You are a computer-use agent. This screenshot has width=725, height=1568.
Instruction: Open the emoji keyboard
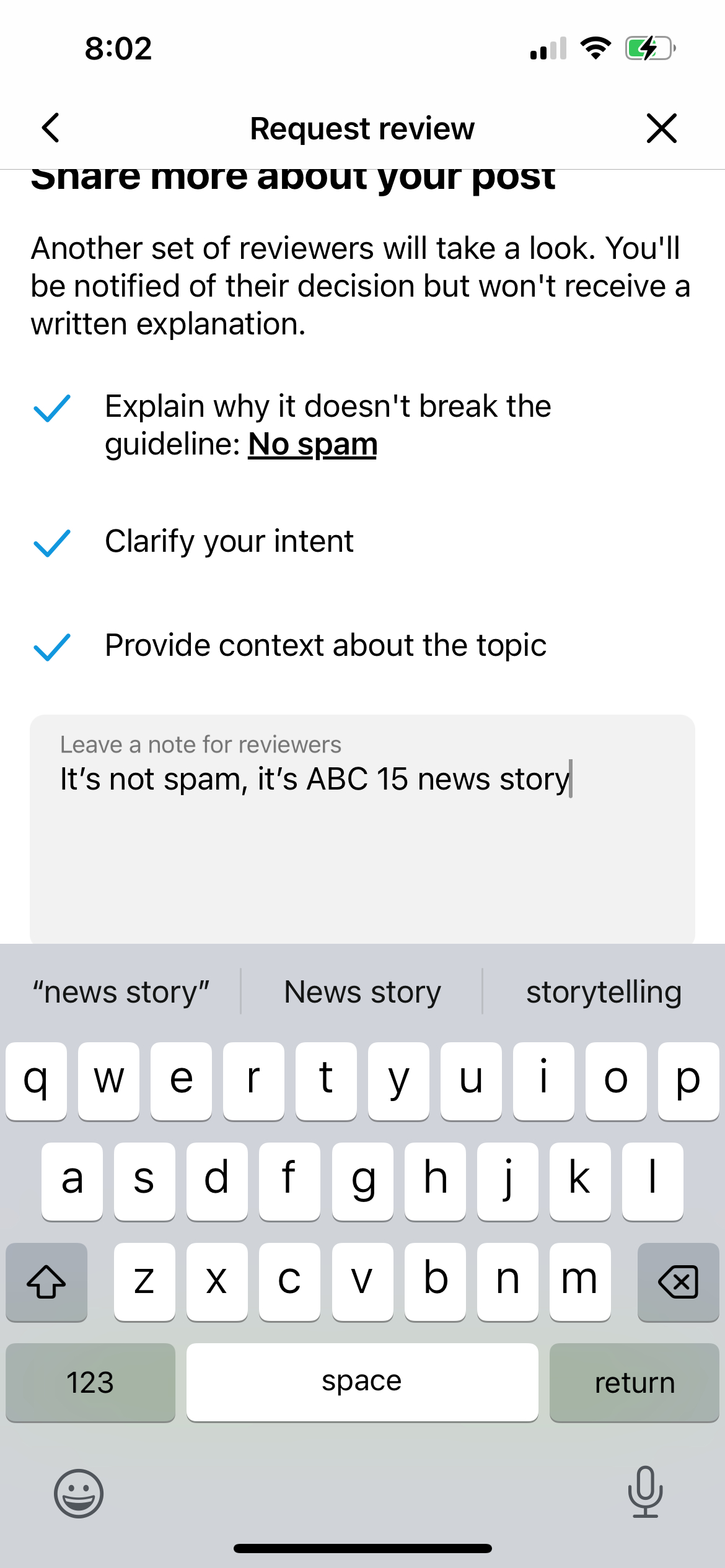click(79, 1493)
